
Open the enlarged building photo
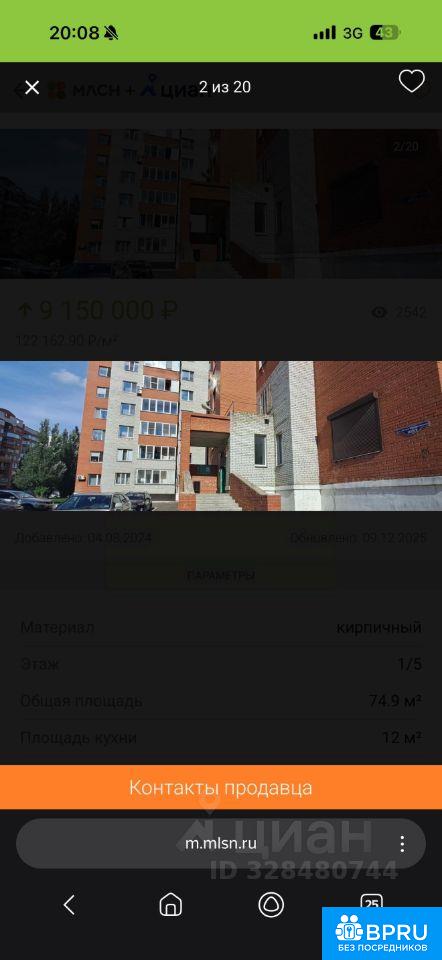(x=221, y=436)
